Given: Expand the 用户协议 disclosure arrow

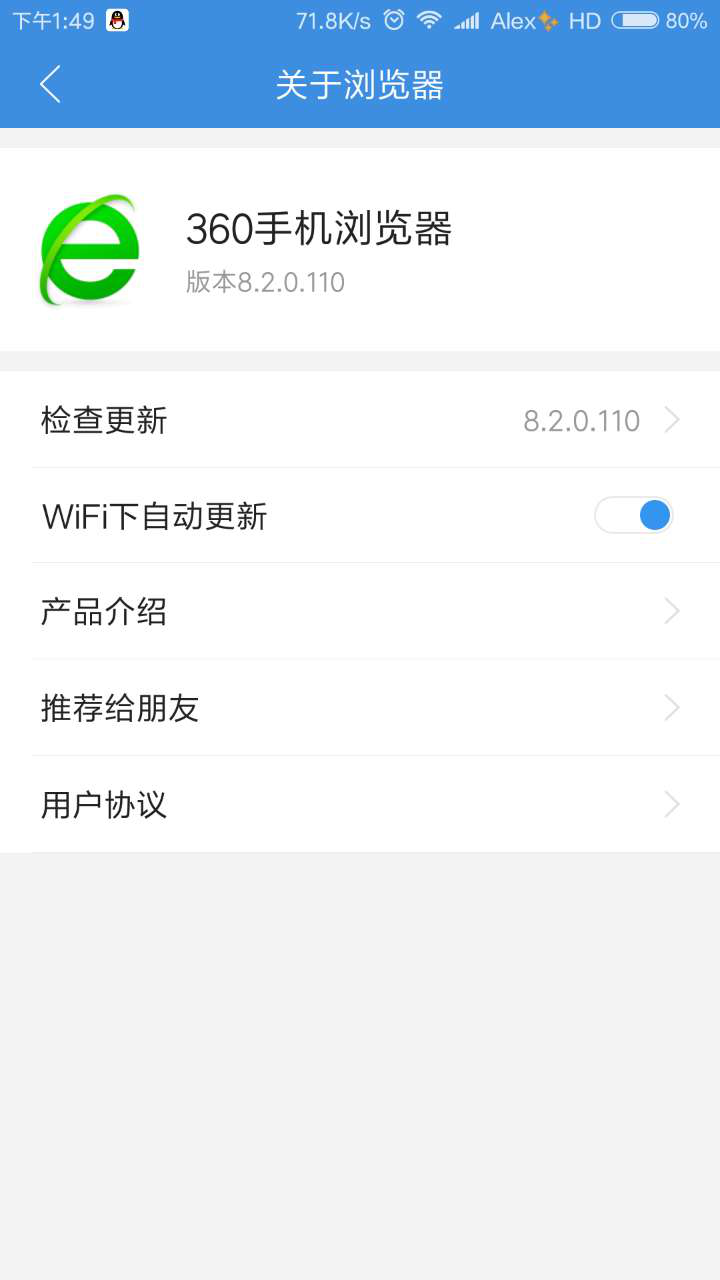Looking at the screenshot, I should coord(671,804).
